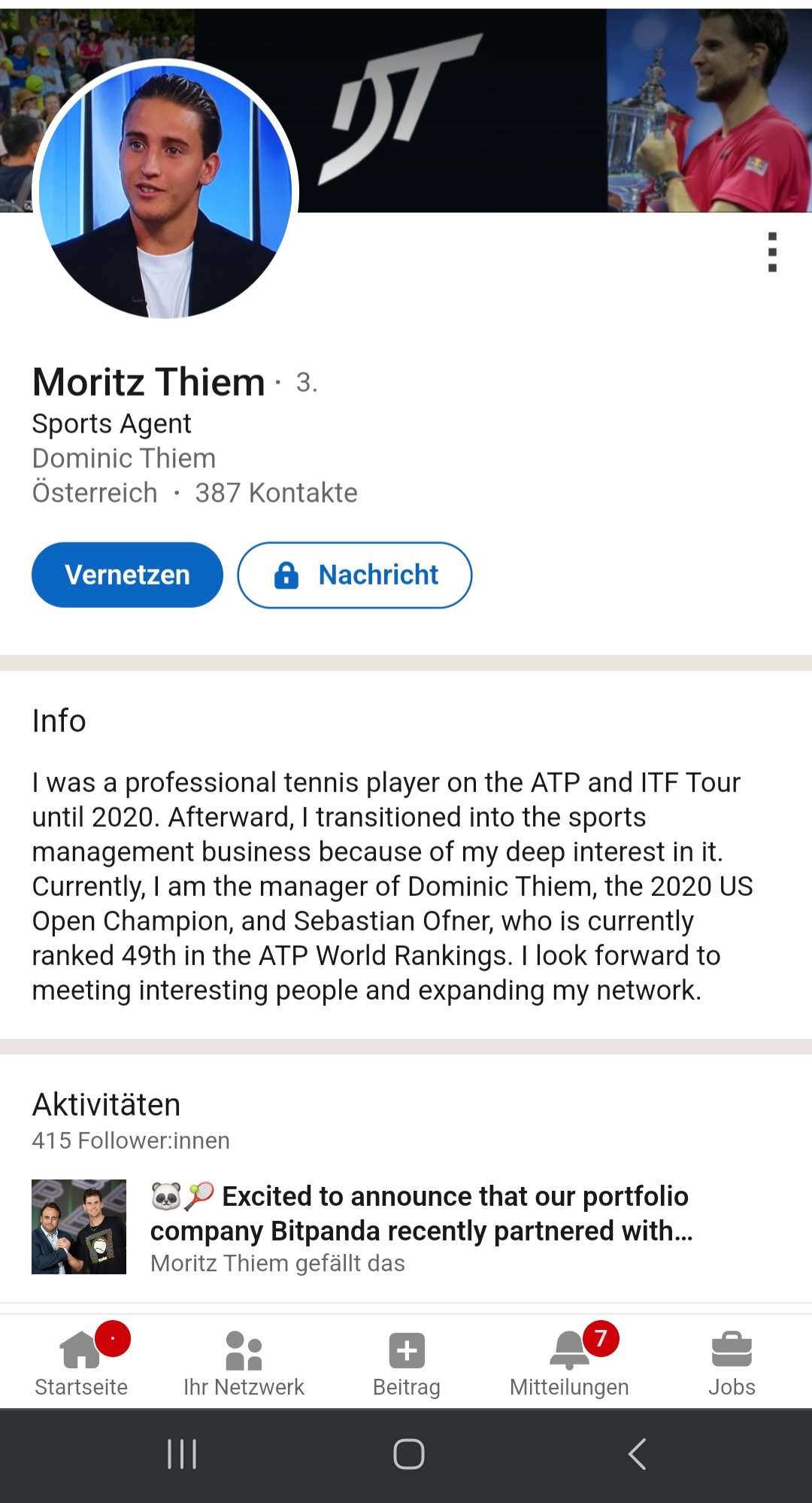Open the Aktivitäten section

[106, 1104]
